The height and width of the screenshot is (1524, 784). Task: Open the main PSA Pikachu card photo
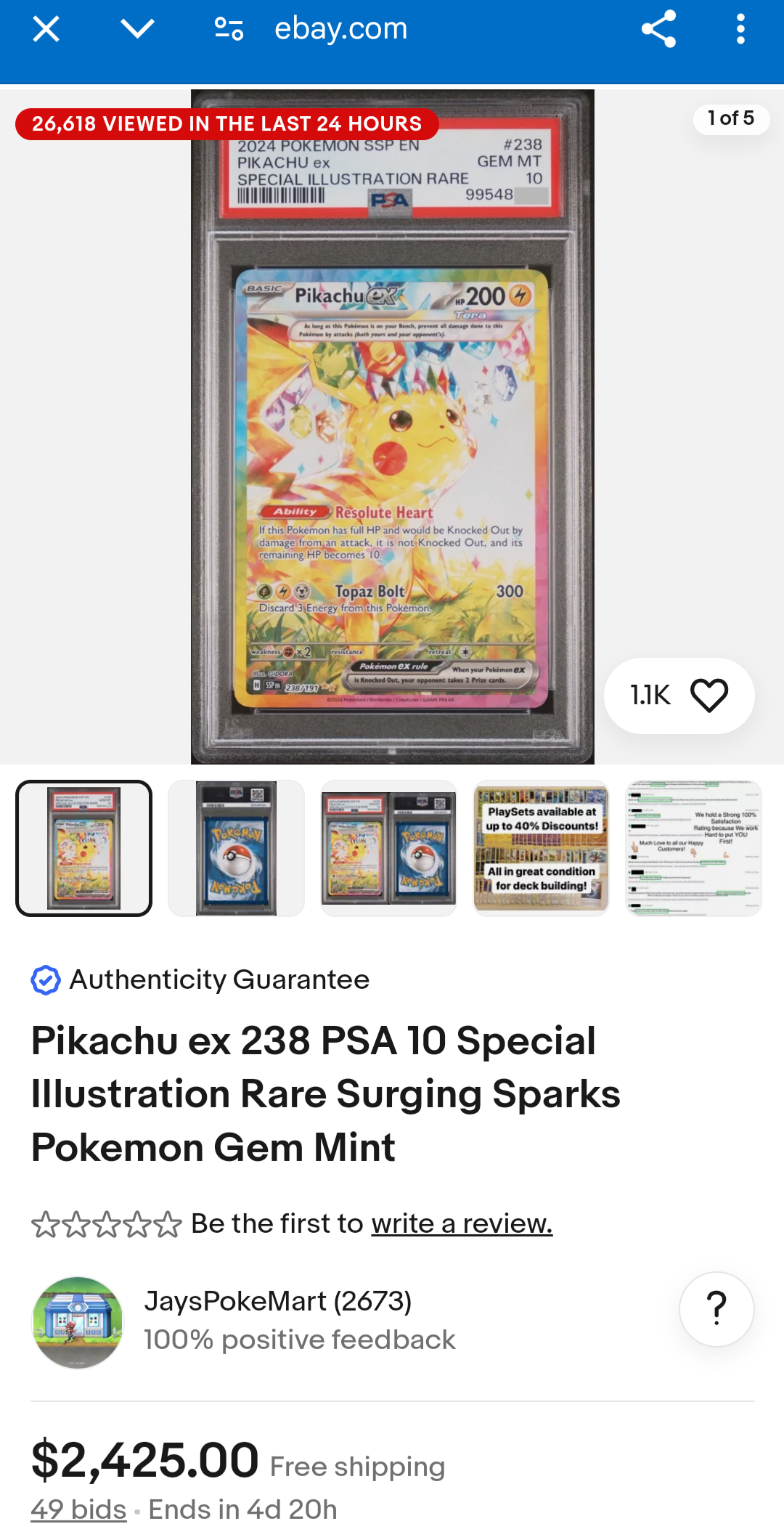tap(392, 427)
